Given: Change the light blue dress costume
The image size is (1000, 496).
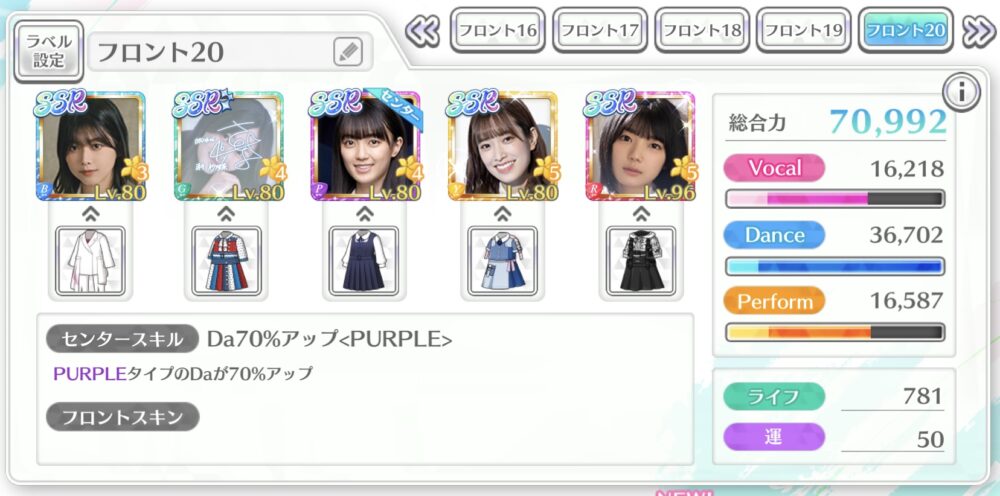Looking at the screenshot, I should [503, 261].
